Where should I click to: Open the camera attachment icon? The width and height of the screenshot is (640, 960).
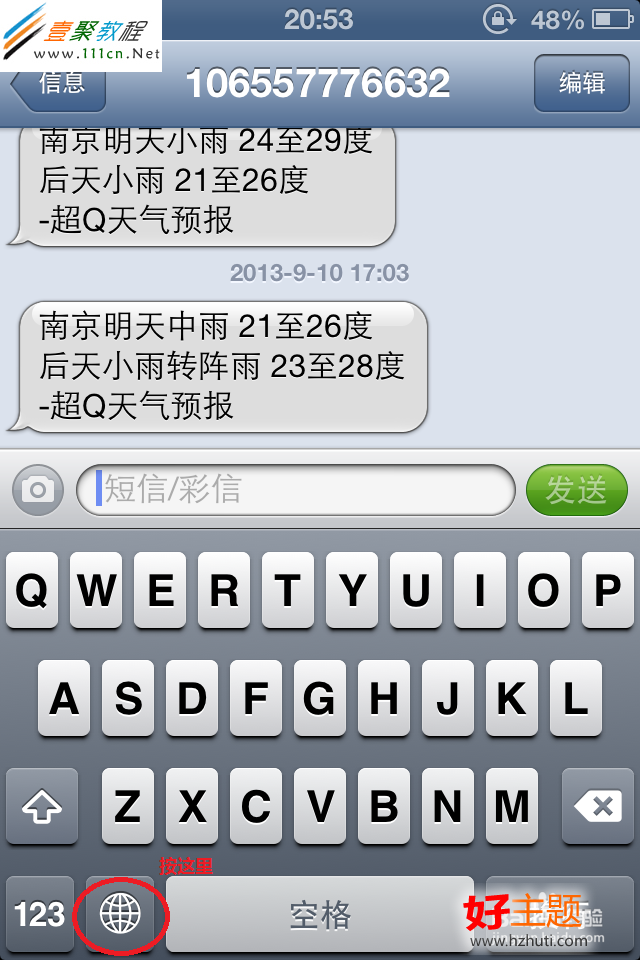pos(38,490)
